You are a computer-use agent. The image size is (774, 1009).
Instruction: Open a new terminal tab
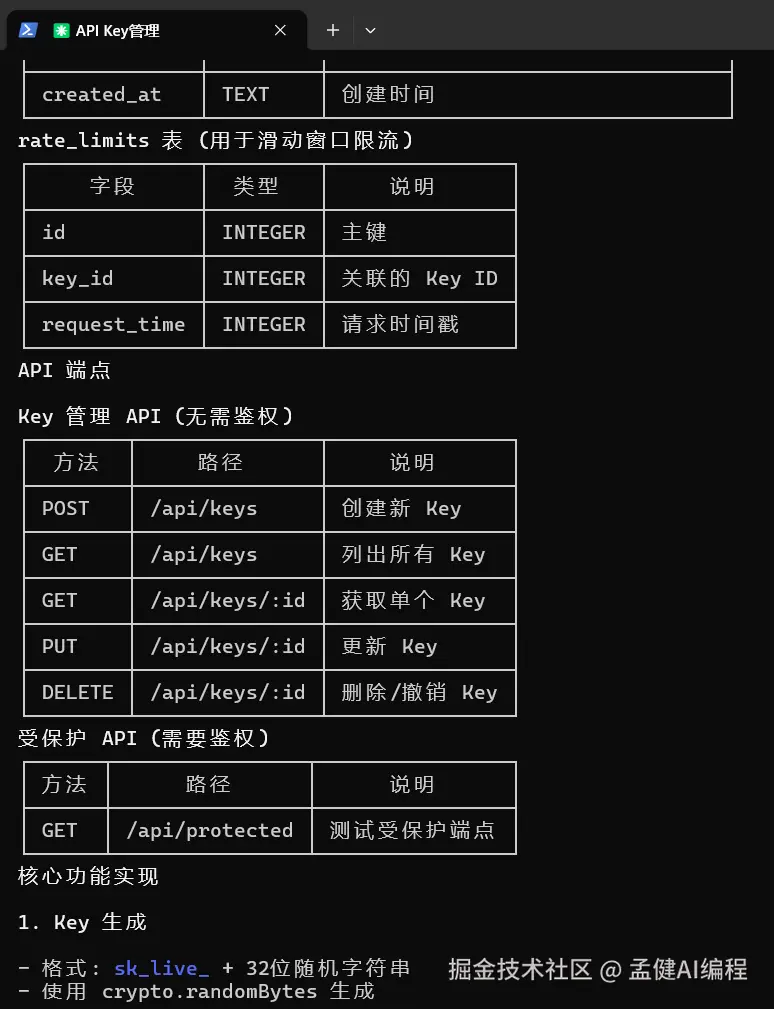[333, 31]
